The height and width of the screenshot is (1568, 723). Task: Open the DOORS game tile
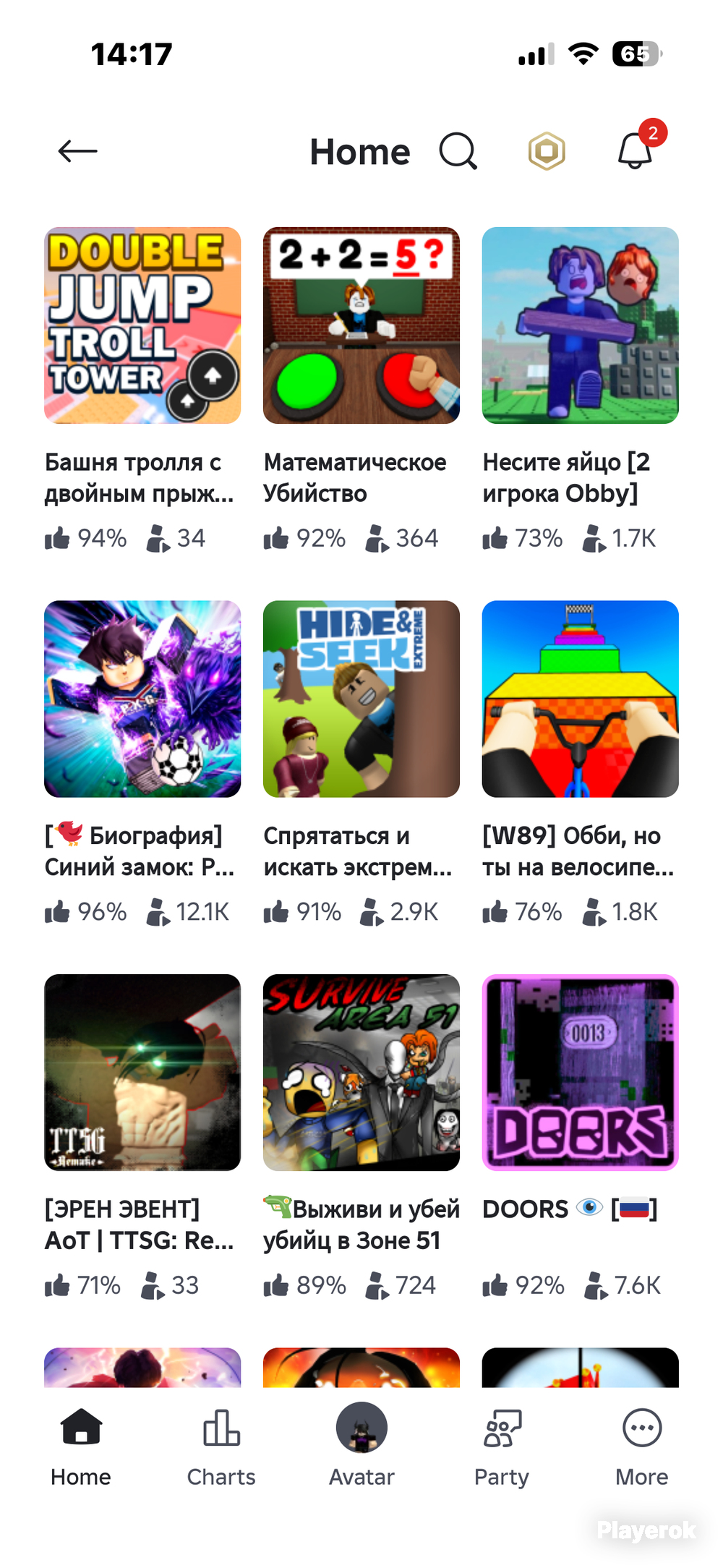(580, 1073)
